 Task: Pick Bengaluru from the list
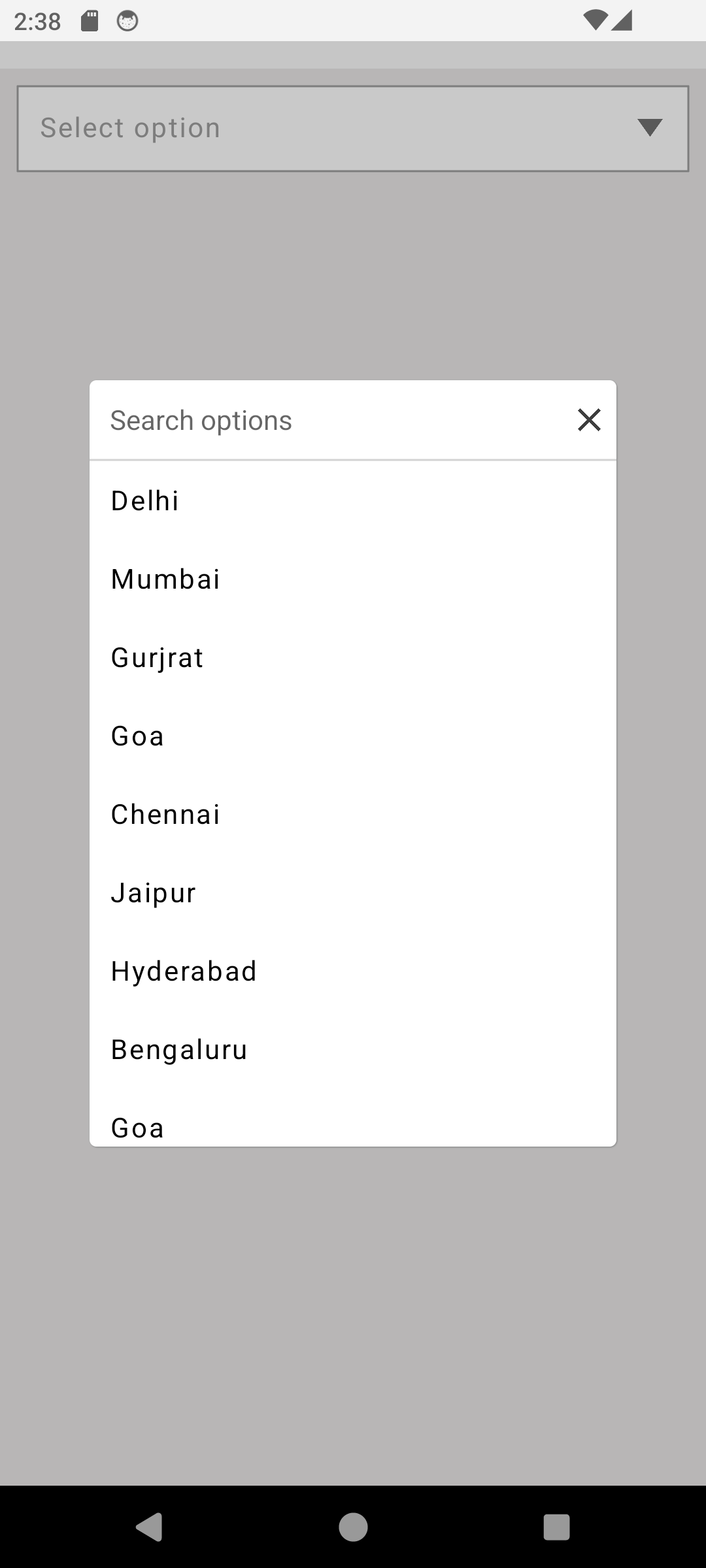(x=353, y=1050)
